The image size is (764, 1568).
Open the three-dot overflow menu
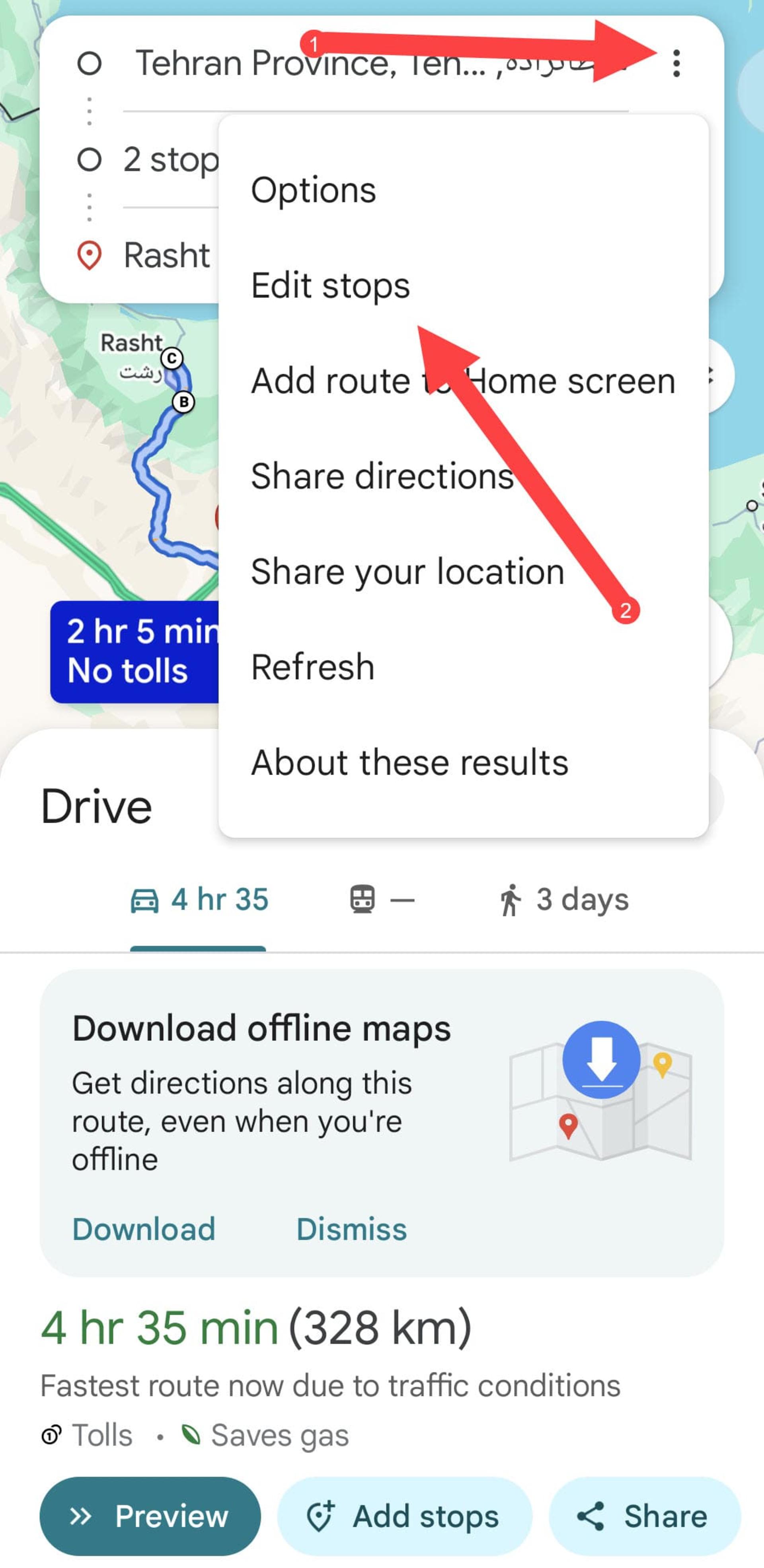tap(676, 63)
